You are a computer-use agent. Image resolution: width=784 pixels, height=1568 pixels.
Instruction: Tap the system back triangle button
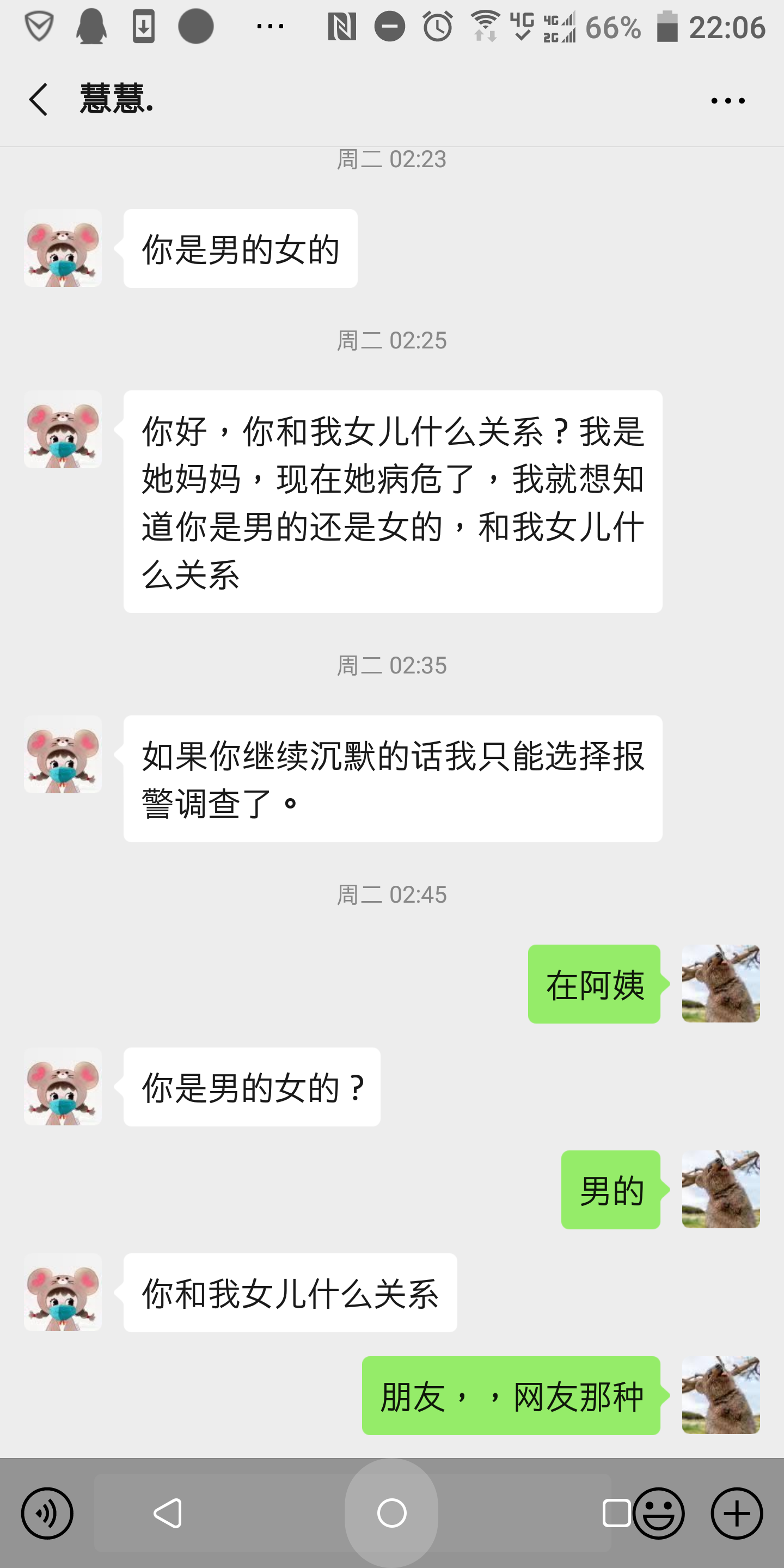167,1512
